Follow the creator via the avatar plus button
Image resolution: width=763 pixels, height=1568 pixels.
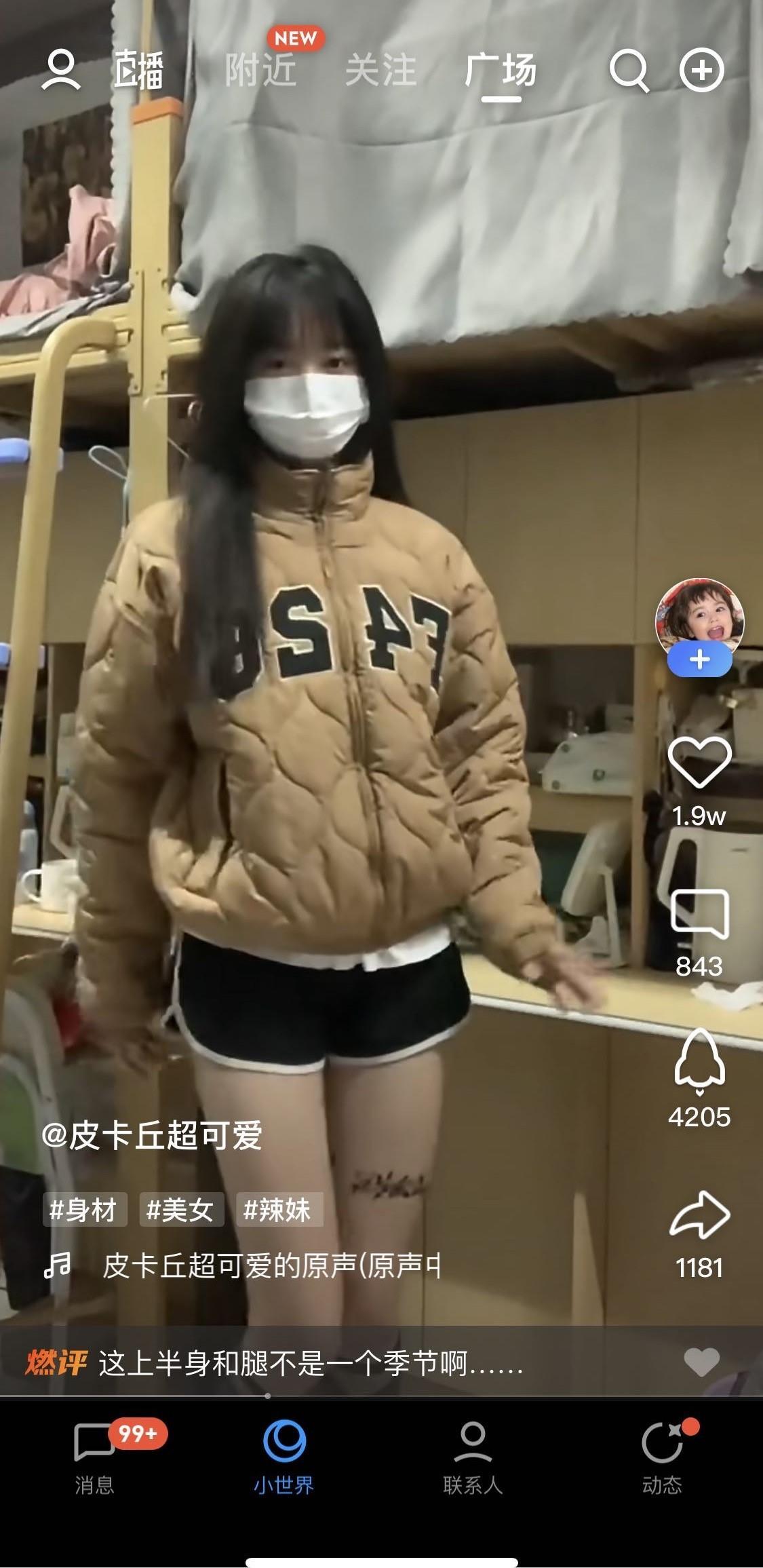point(699,660)
